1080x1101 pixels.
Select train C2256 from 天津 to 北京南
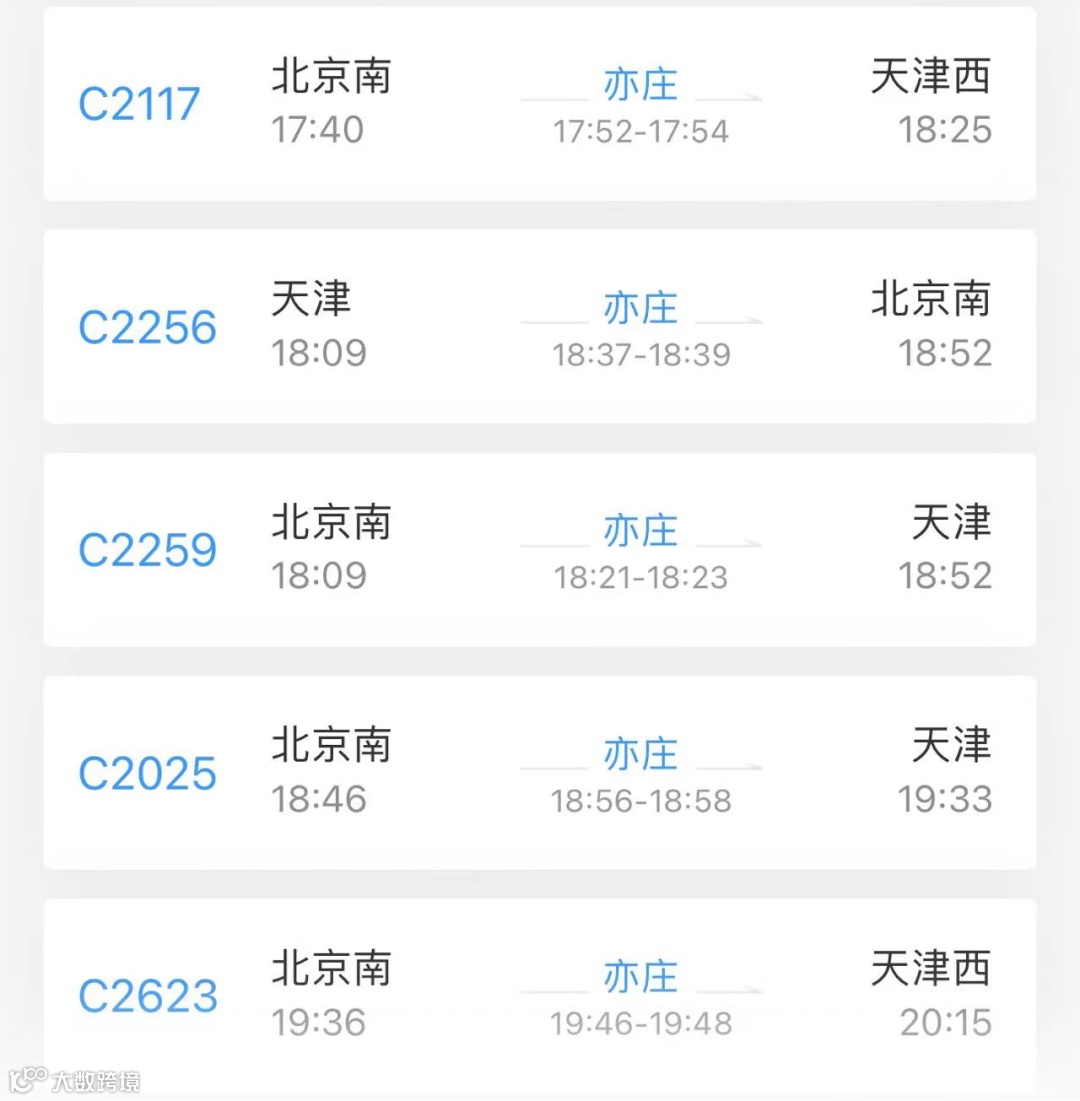click(540, 327)
